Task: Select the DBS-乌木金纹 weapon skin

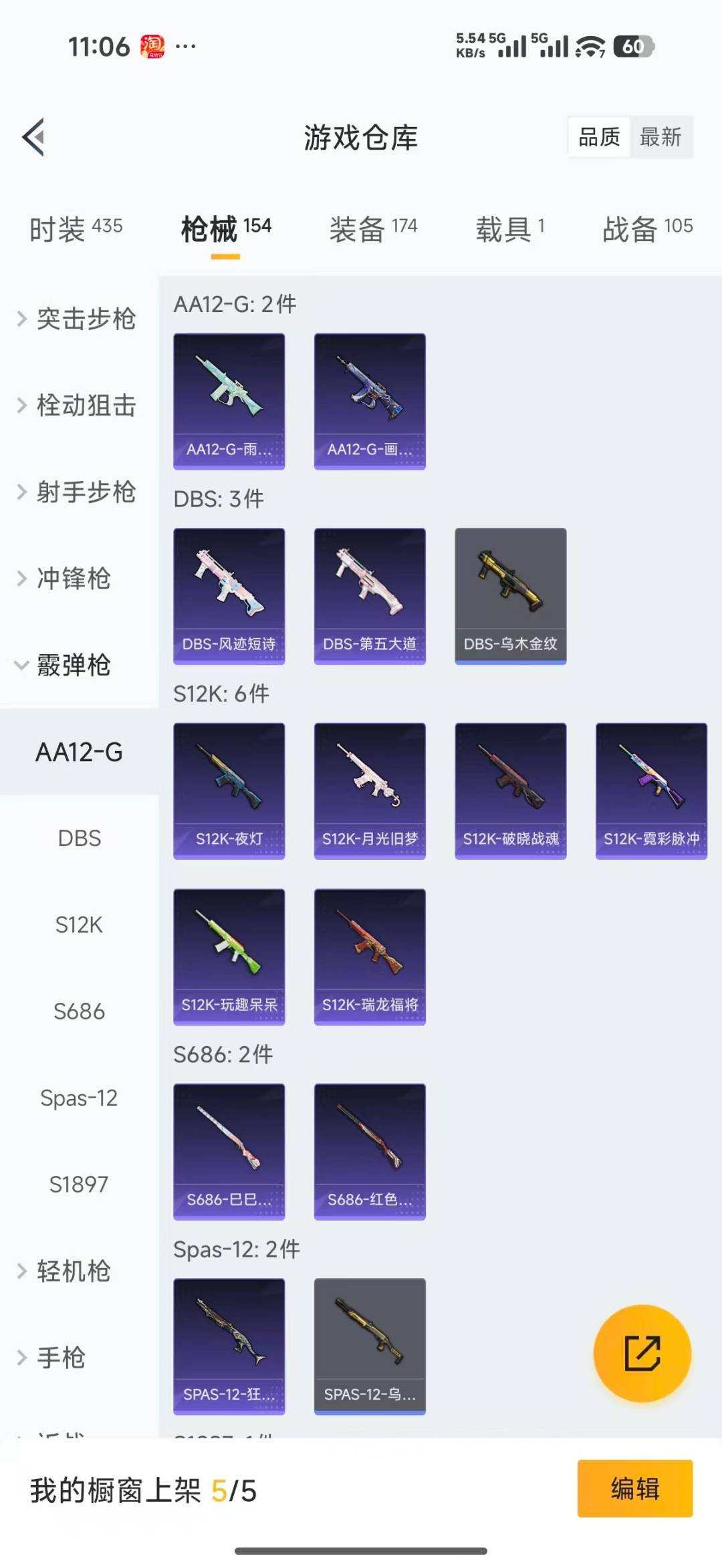Action: (510, 595)
